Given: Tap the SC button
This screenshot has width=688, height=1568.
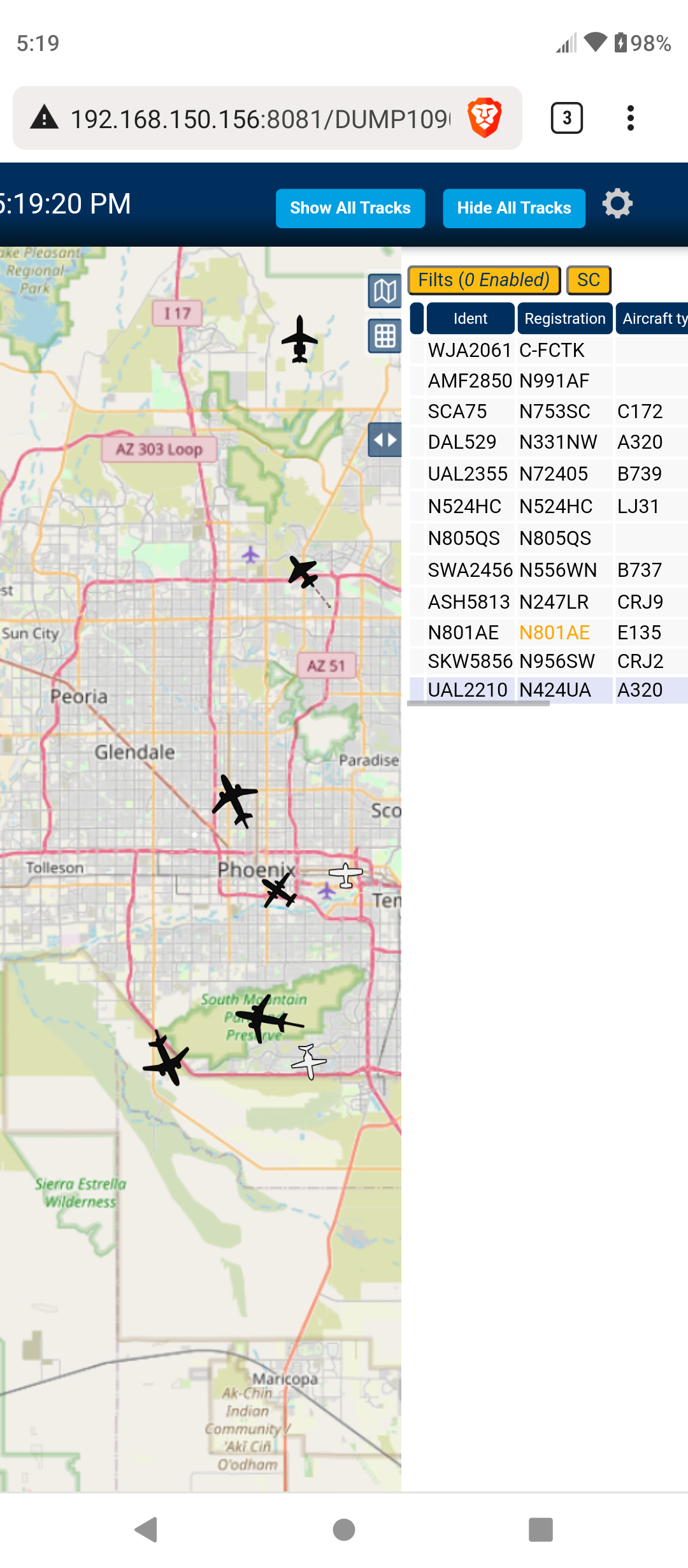Looking at the screenshot, I should click(x=589, y=280).
